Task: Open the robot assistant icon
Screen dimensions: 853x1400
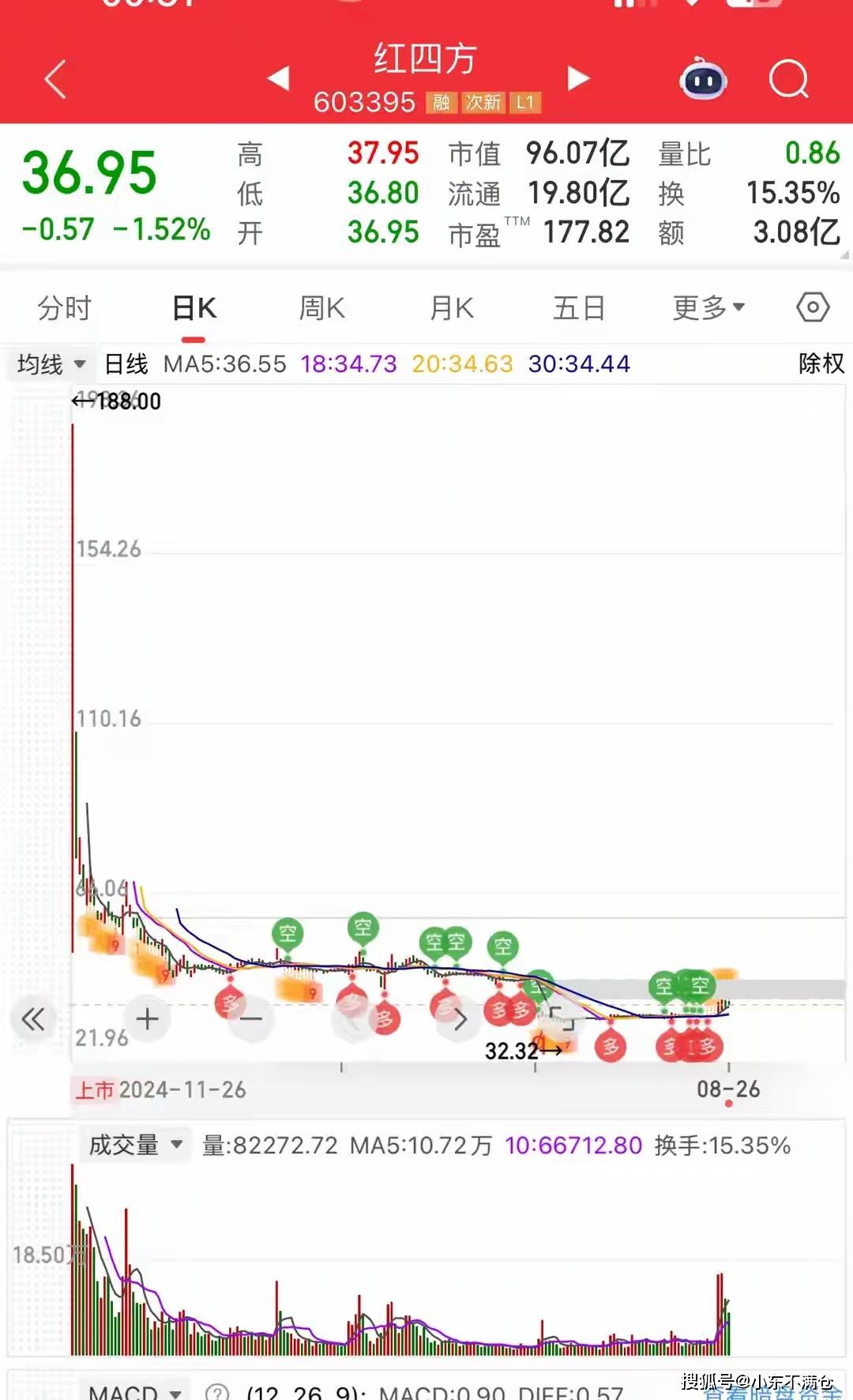Action: [x=703, y=78]
